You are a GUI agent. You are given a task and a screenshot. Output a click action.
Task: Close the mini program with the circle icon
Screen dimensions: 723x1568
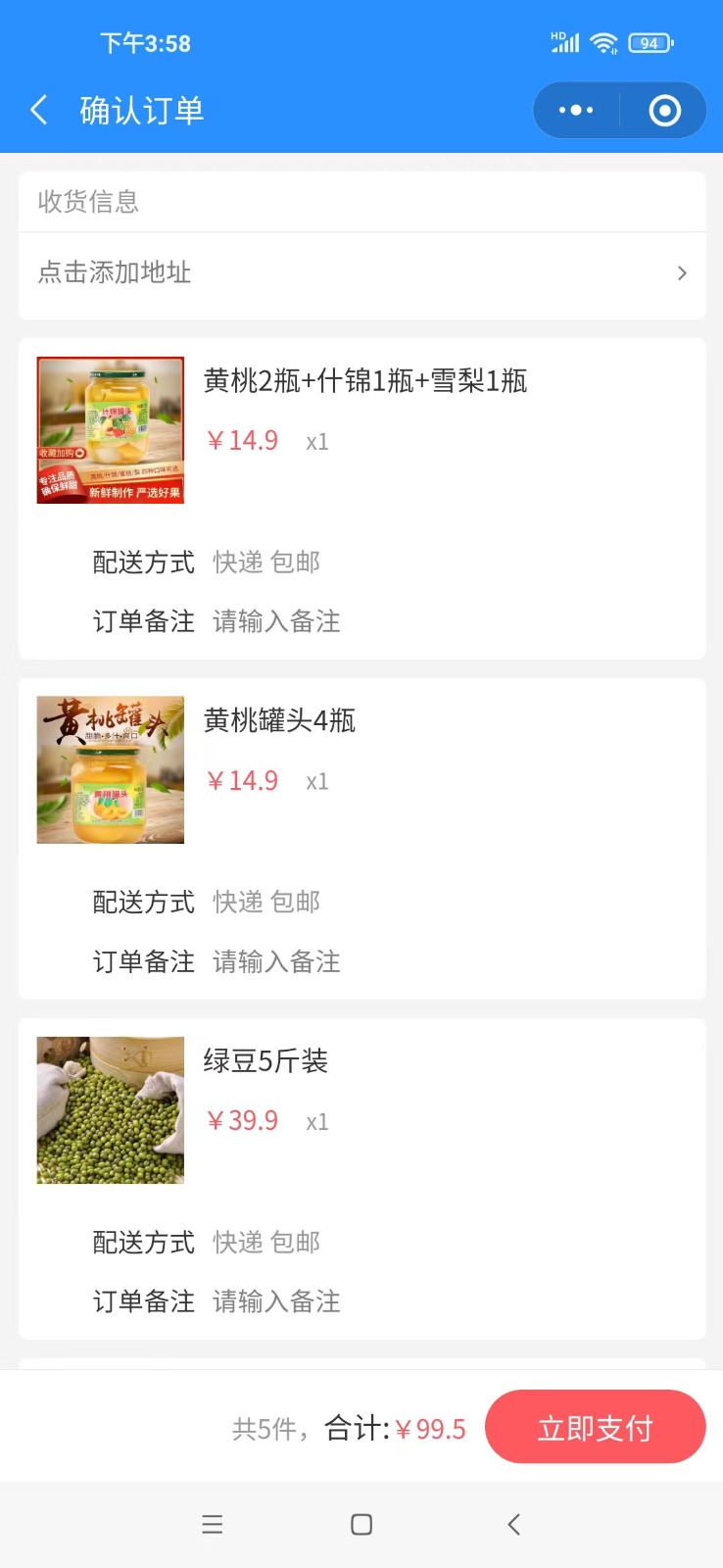pyautogui.click(x=664, y=110)
